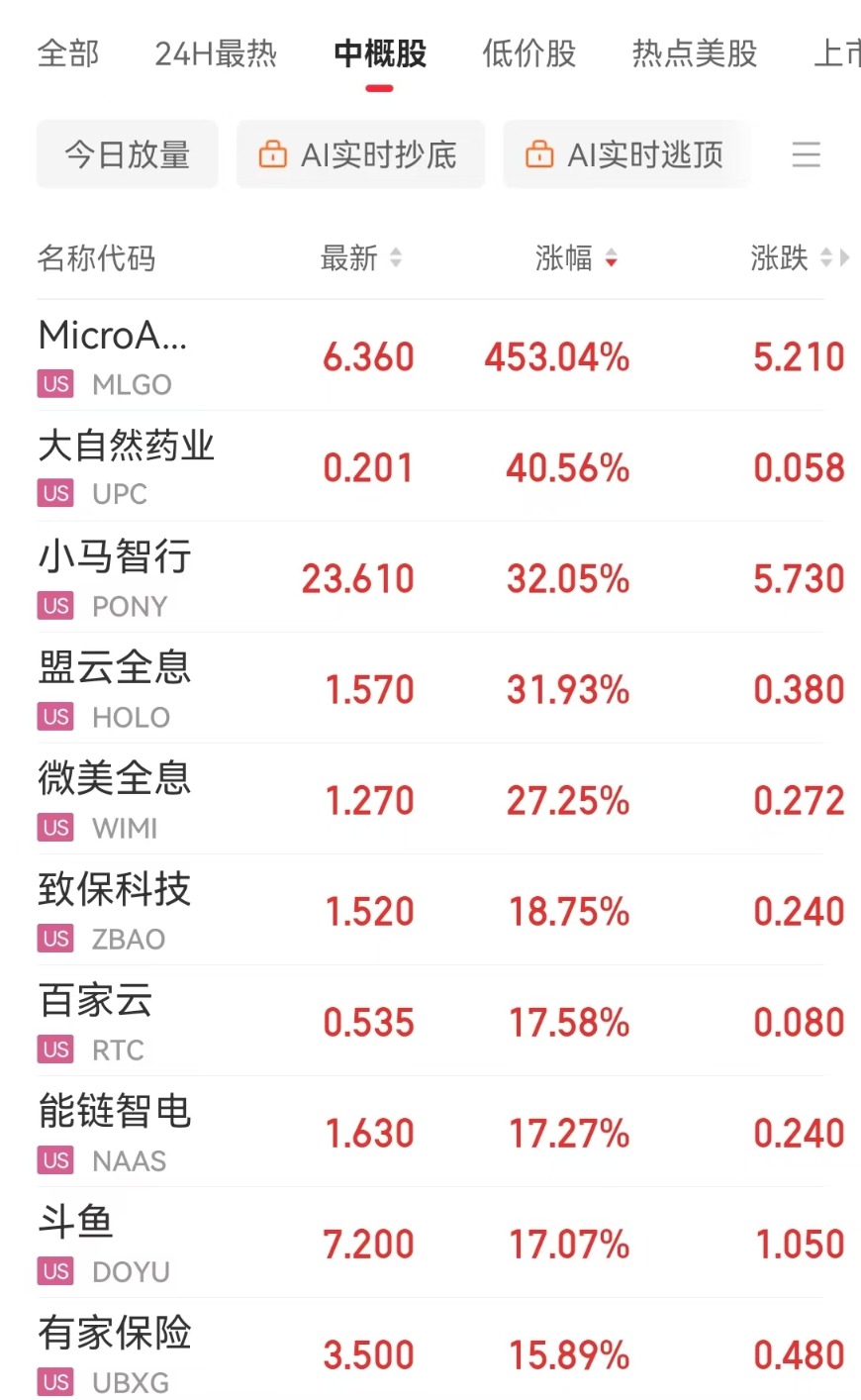Sort the list by 最新 price

pos(360,258)
